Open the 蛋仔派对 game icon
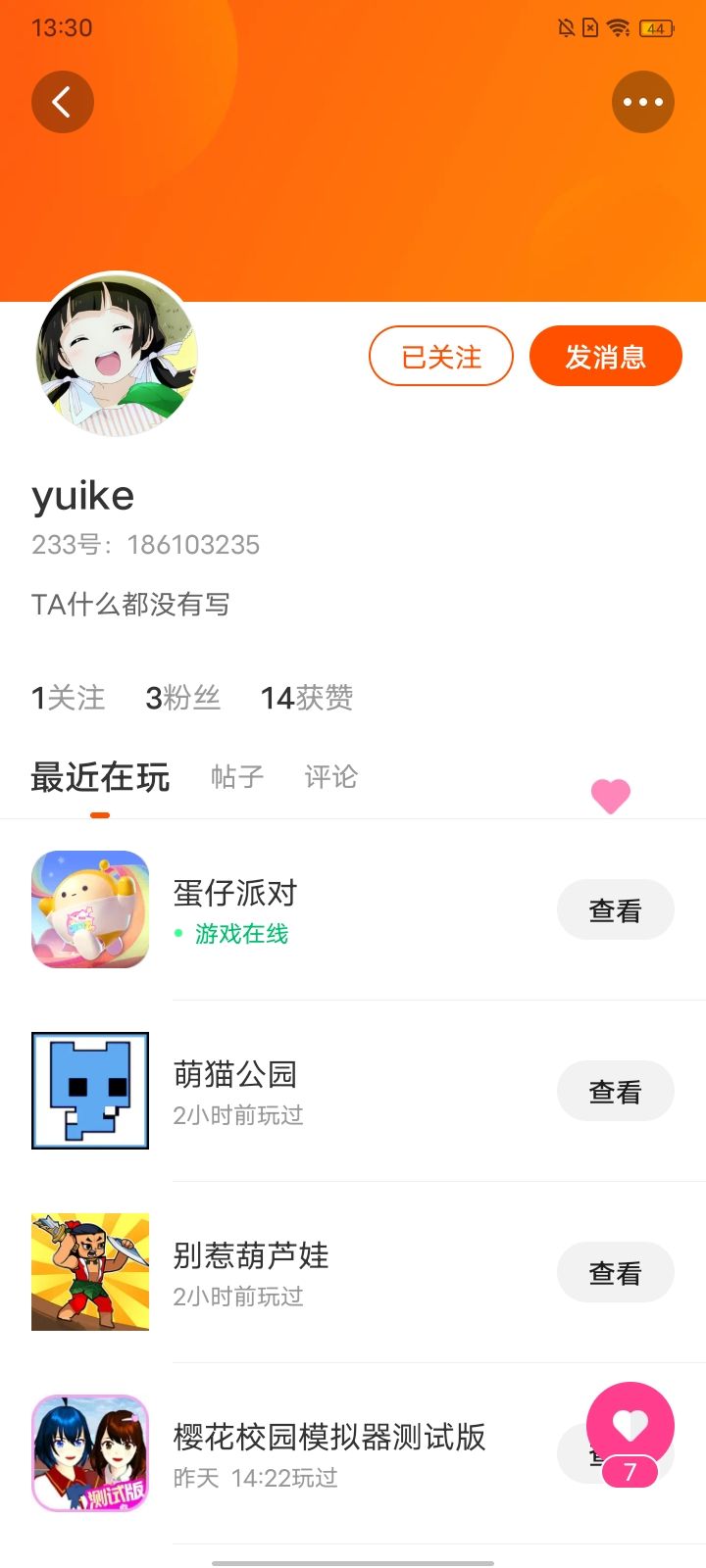This screenshot has width=706, height=1568. point(90,909)
